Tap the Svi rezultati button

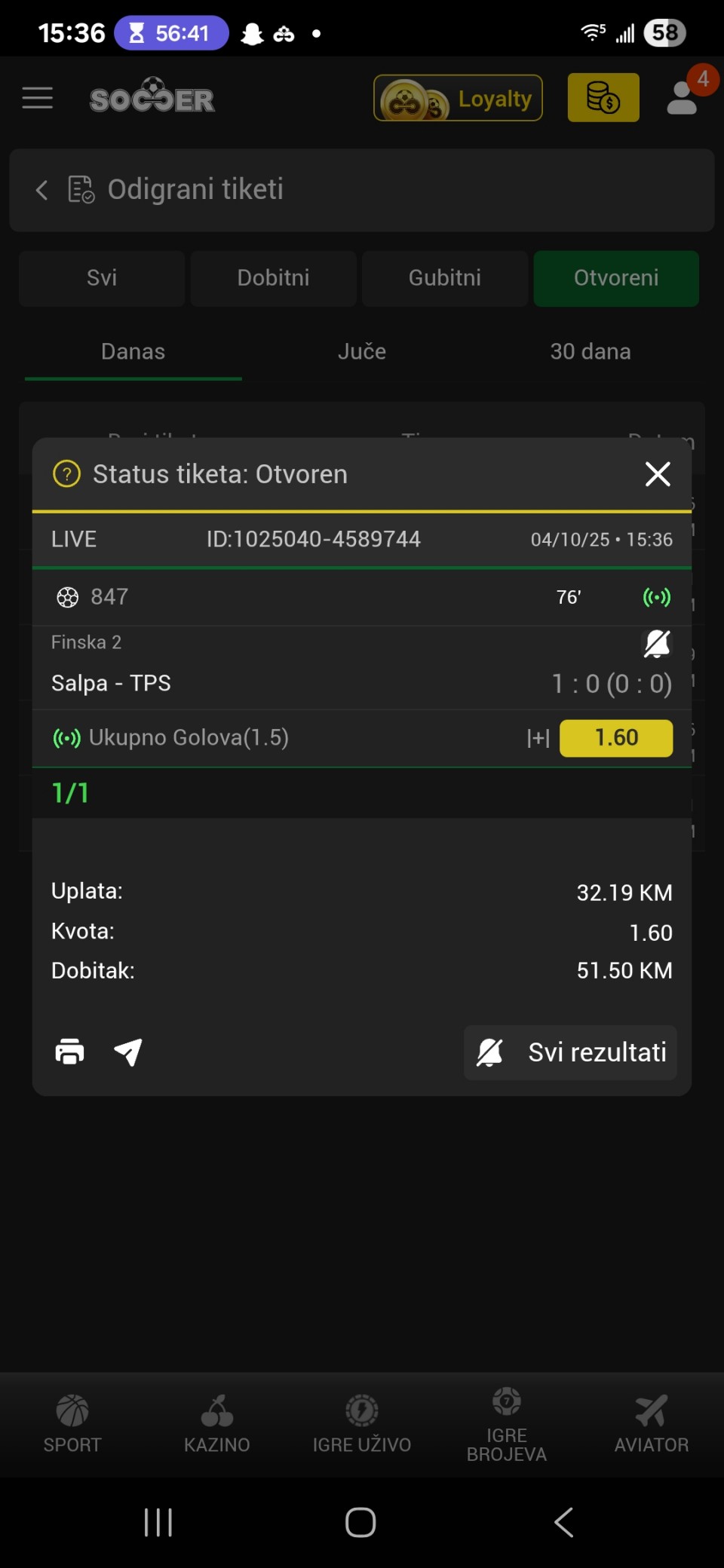point(571,1052)
